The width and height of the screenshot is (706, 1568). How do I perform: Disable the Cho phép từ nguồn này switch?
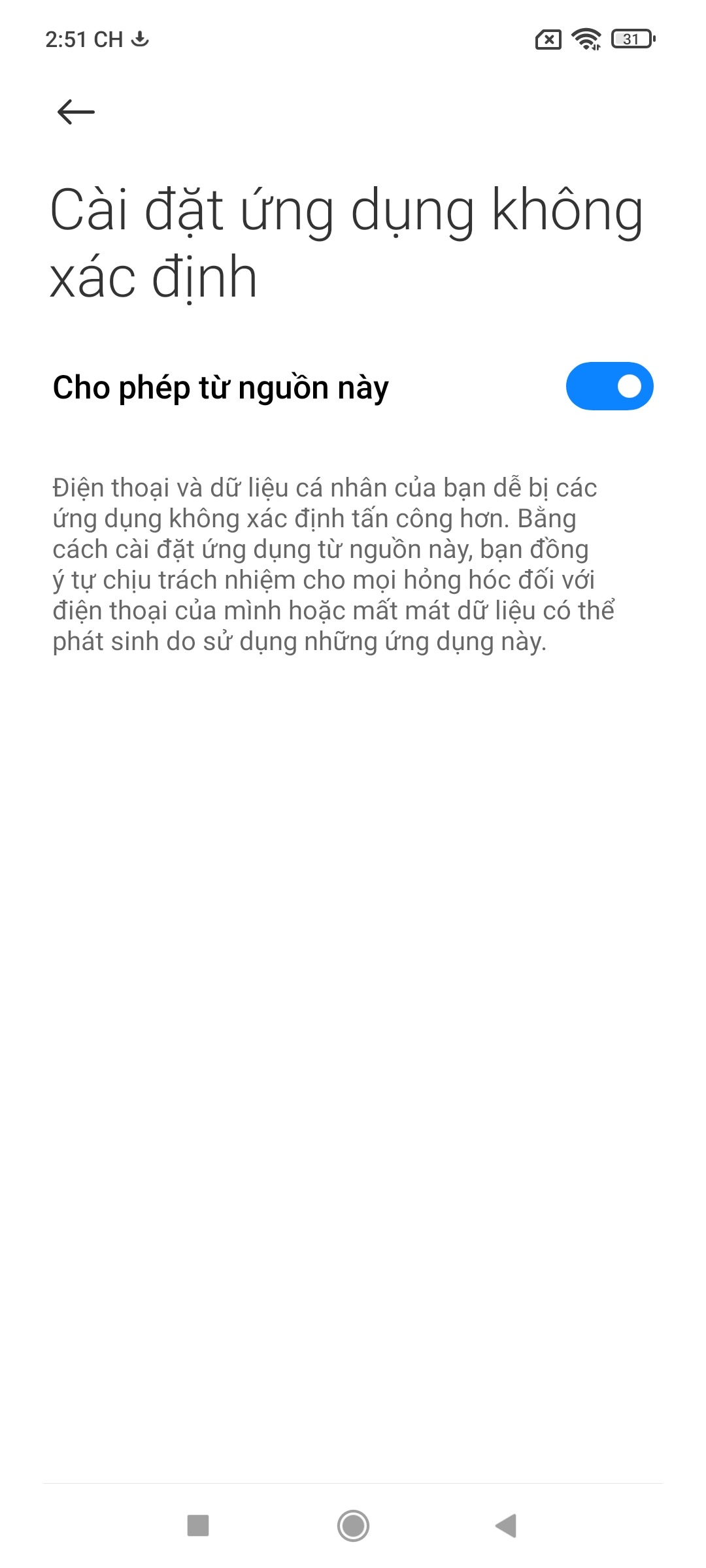point(609,386)
